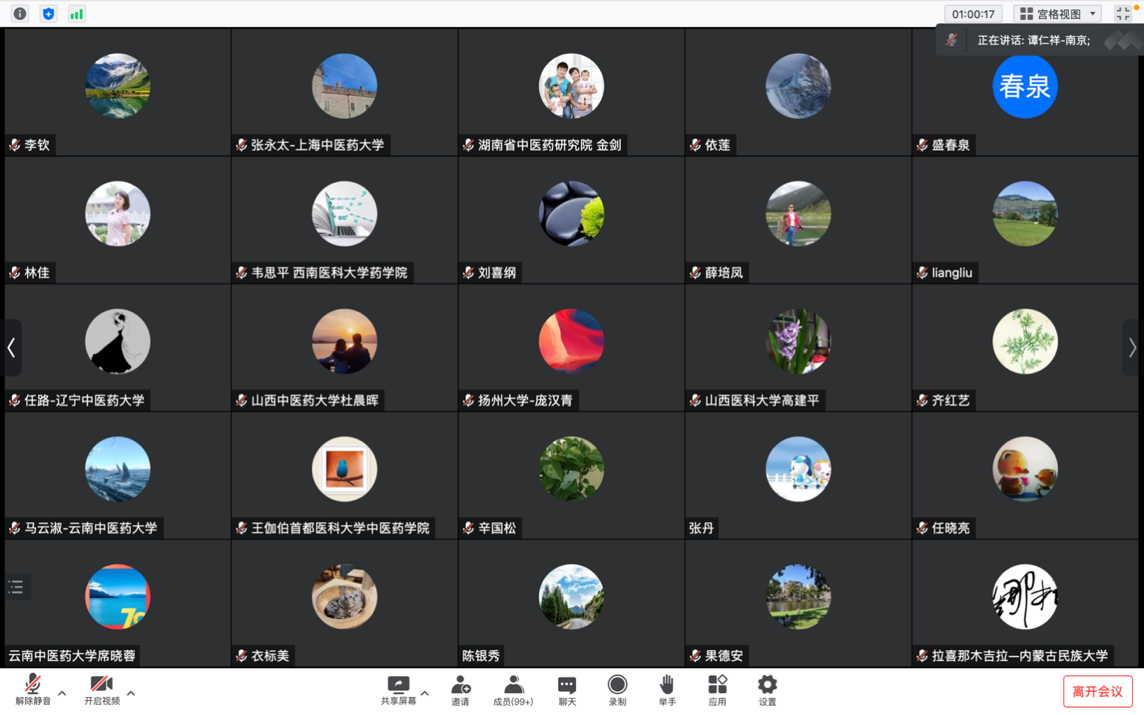The width and height of the screenshot is (1144, 715).
Task: Start recording the meeting (录制)
Action: [617, 689]
